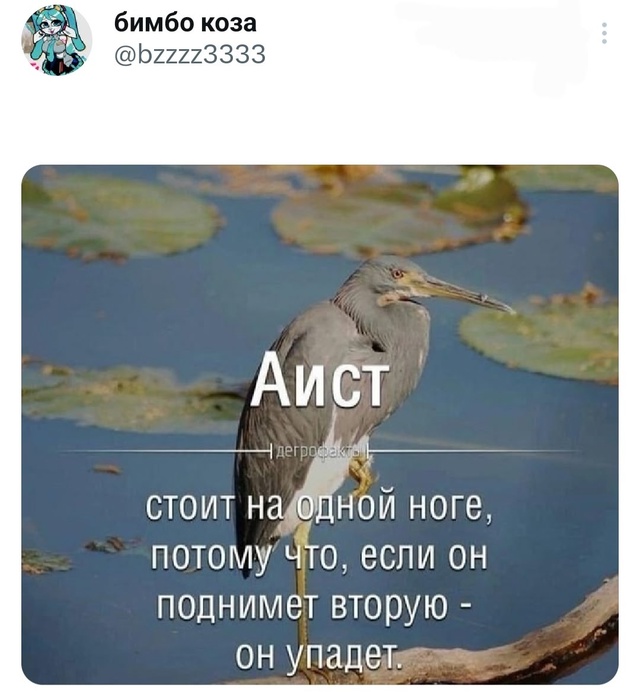
Task: Open бимбо коза's profile avatar
Action: 56,40
